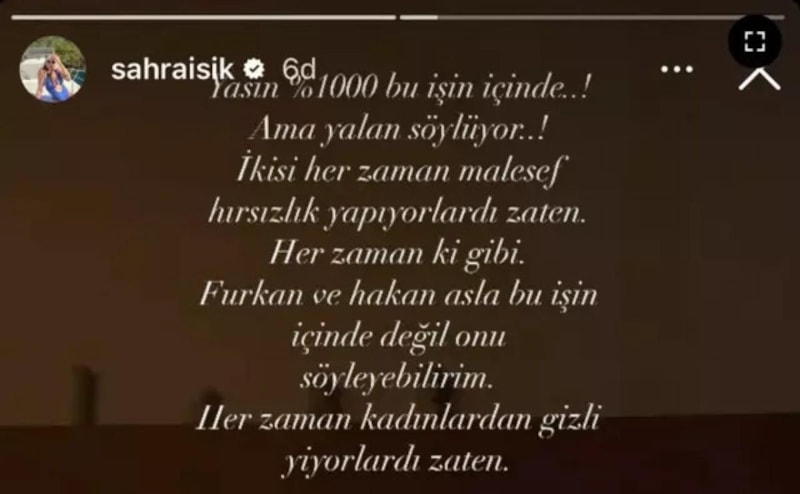Open the sahraisik username link
800x494 pixels.
(165, 68)
